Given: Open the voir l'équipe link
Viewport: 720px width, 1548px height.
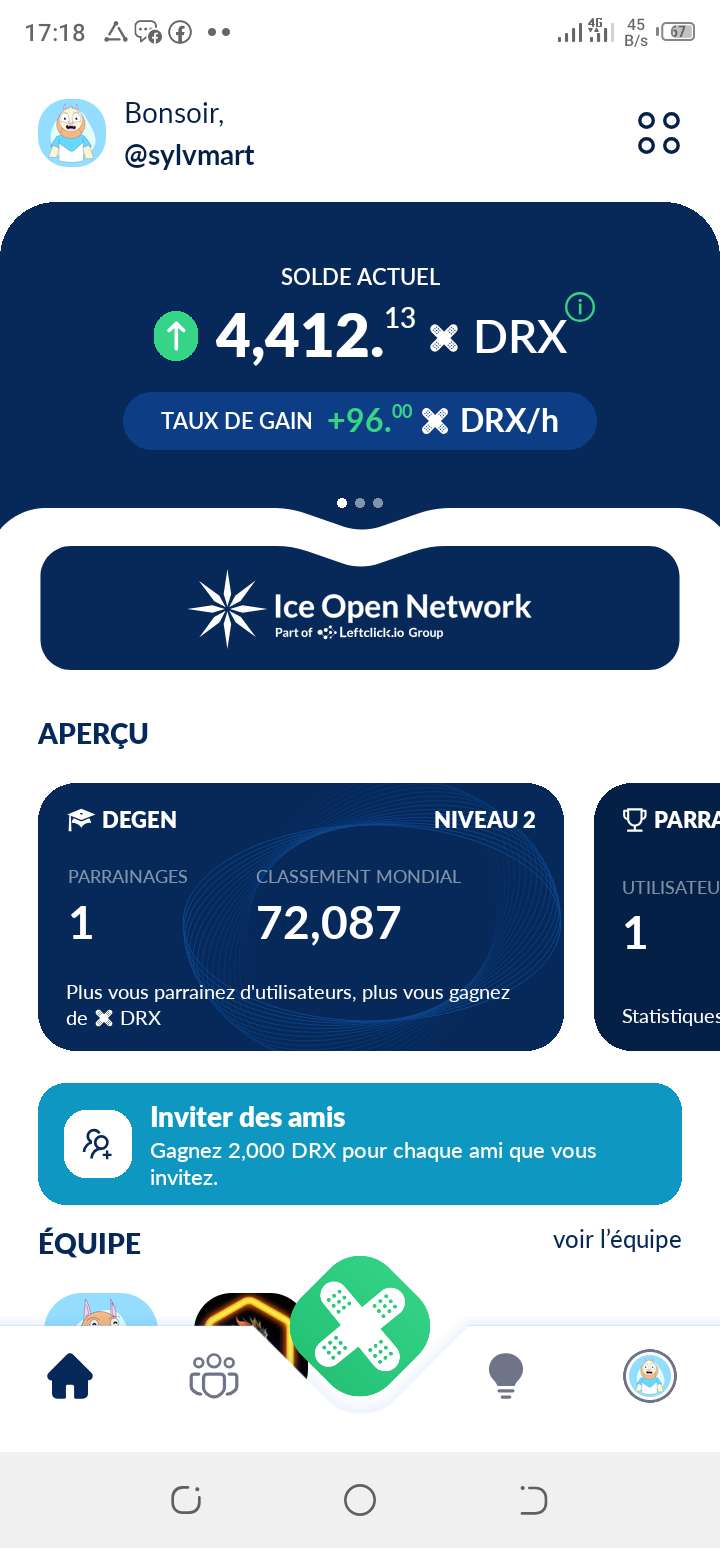Looking at the screenshot, I should click(617, 1240).
